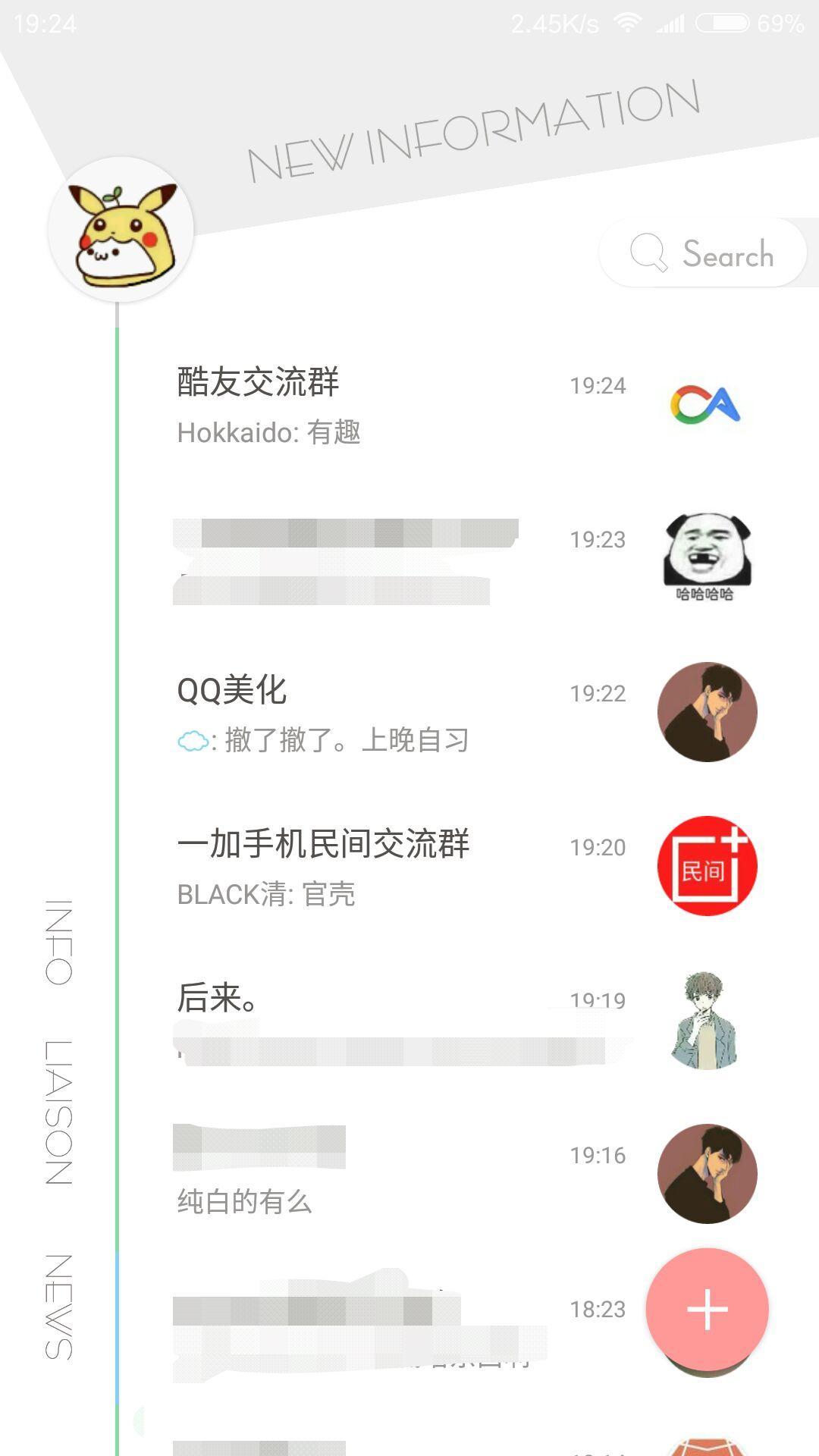The image size is (819, 1456).
Task: Switch to the LIAISON tab
Action: pos(59,1112)
